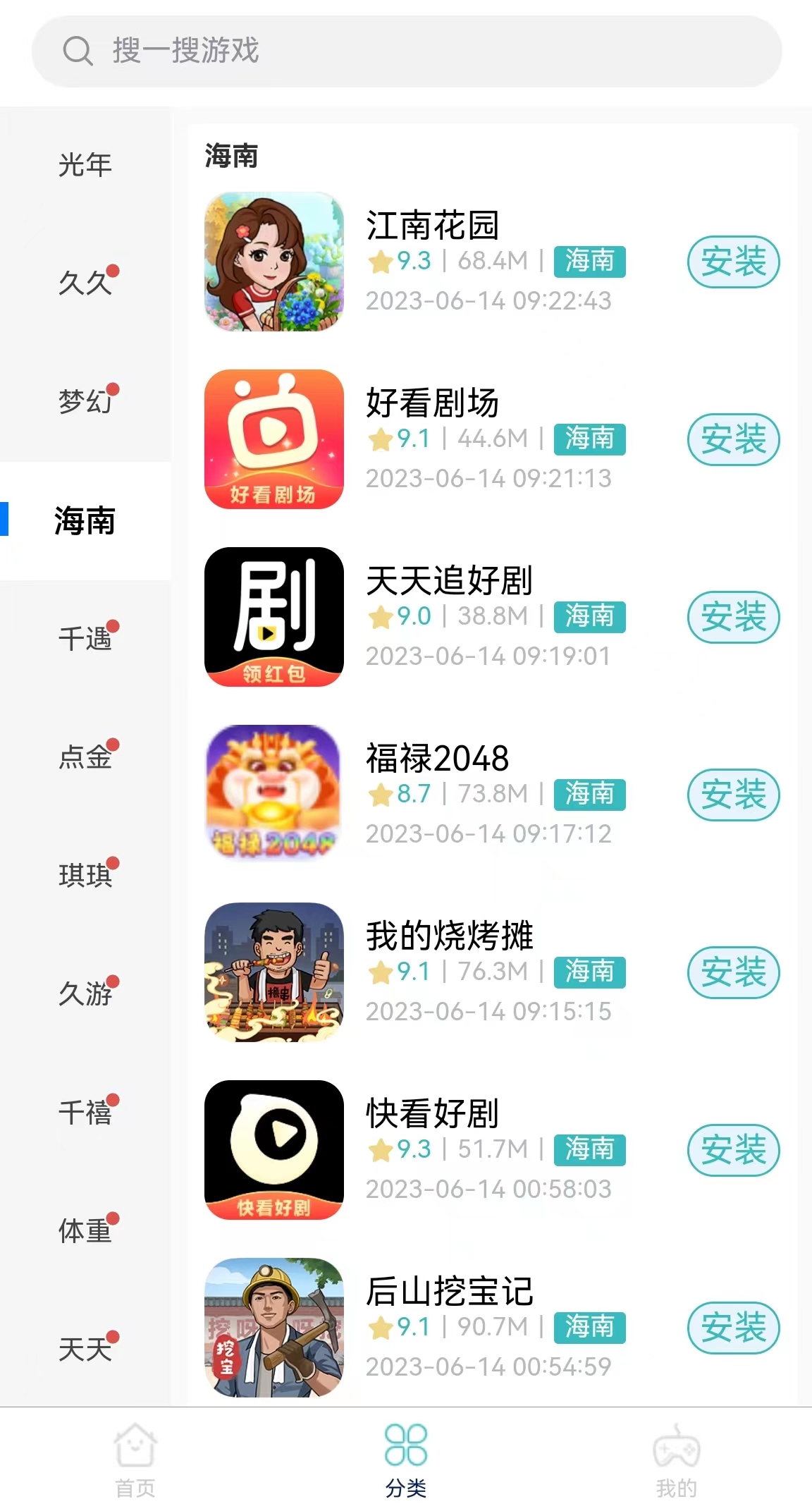Select the 久久 category
Screen dimensions: 812x1511
coord(85,283)
